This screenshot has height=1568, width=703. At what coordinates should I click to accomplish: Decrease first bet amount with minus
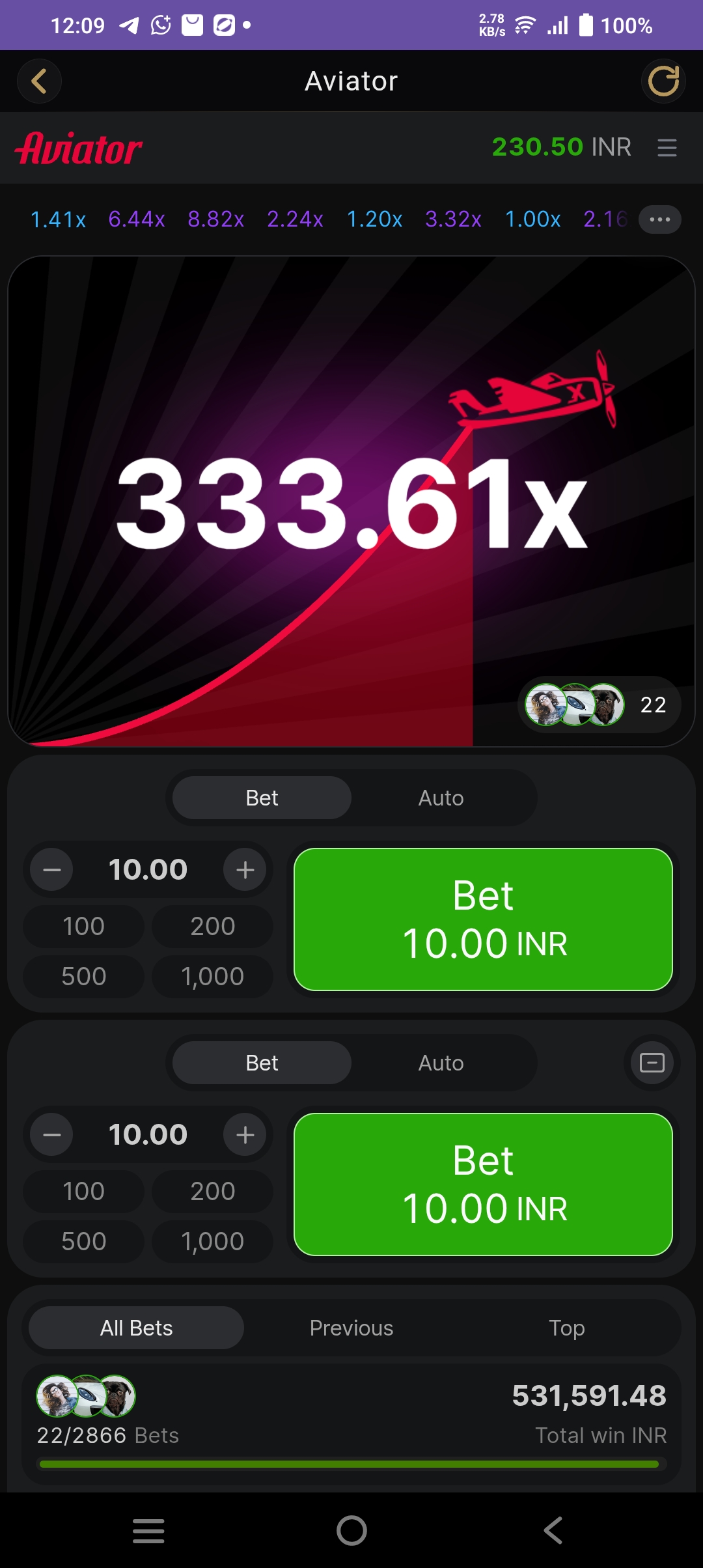pos(52,870)
